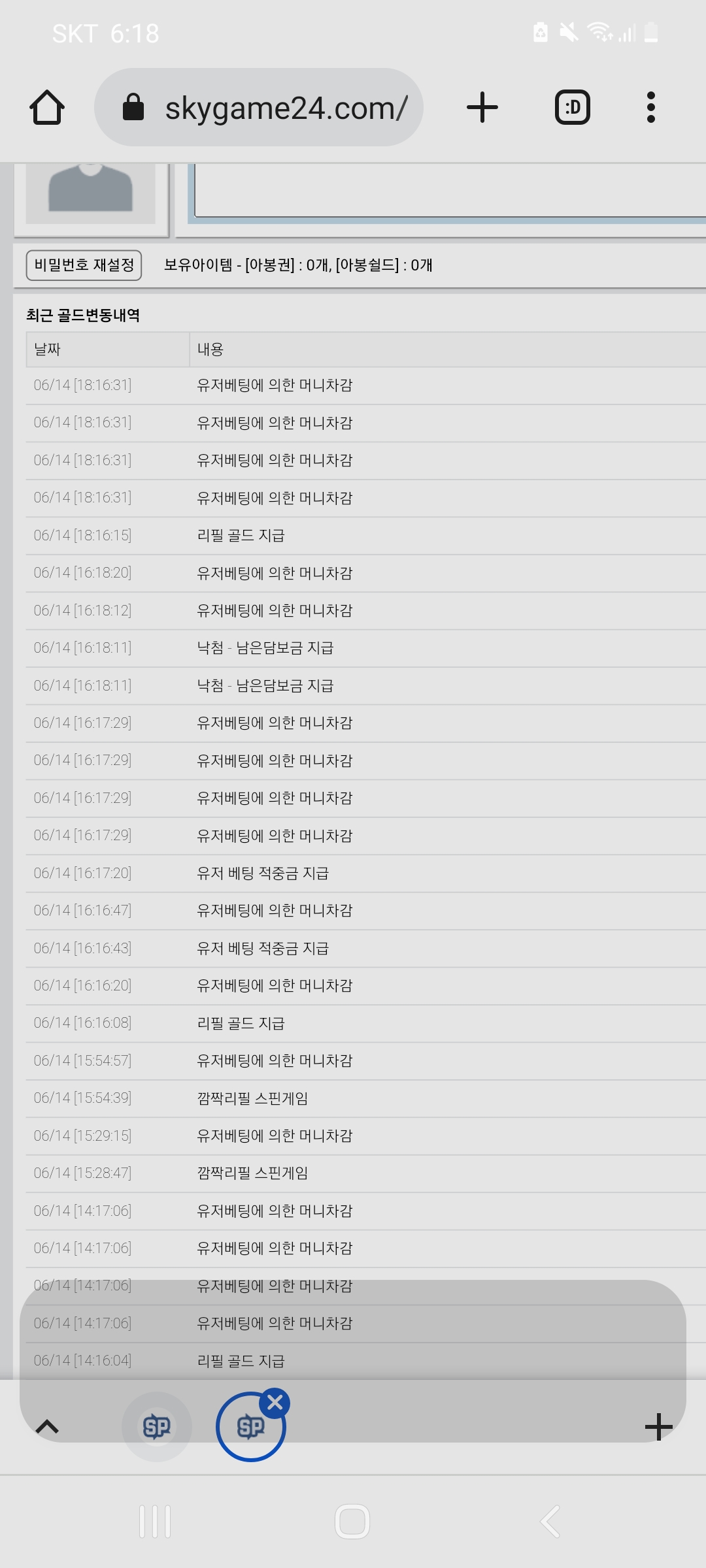Image resolution: width=706 pixels, height=1568 pixels.
Task: Tap the 비밀번호 재설정 button
Action: coord(84,265)
